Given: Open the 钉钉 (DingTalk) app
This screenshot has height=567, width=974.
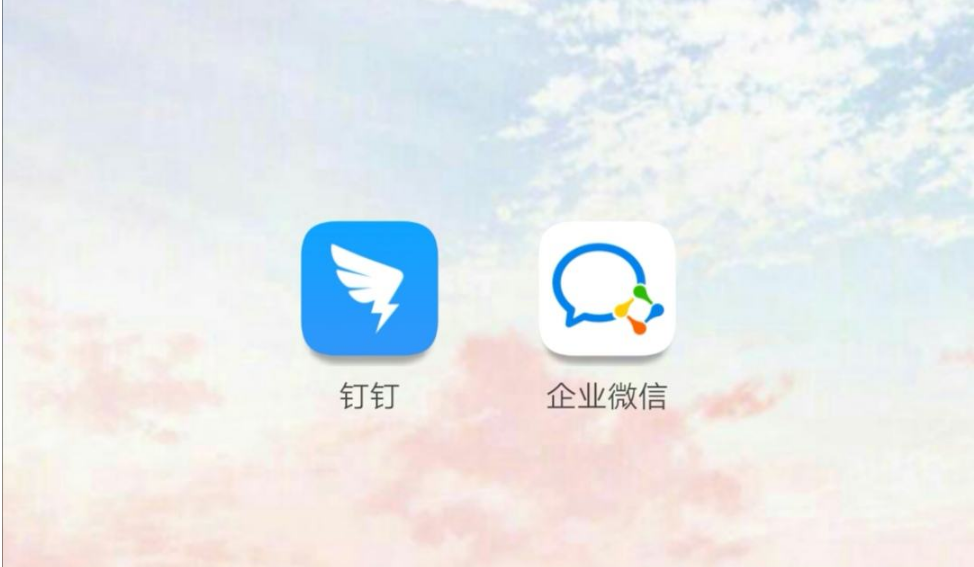Looking at the screenshot, I should (x=369, y=288).
